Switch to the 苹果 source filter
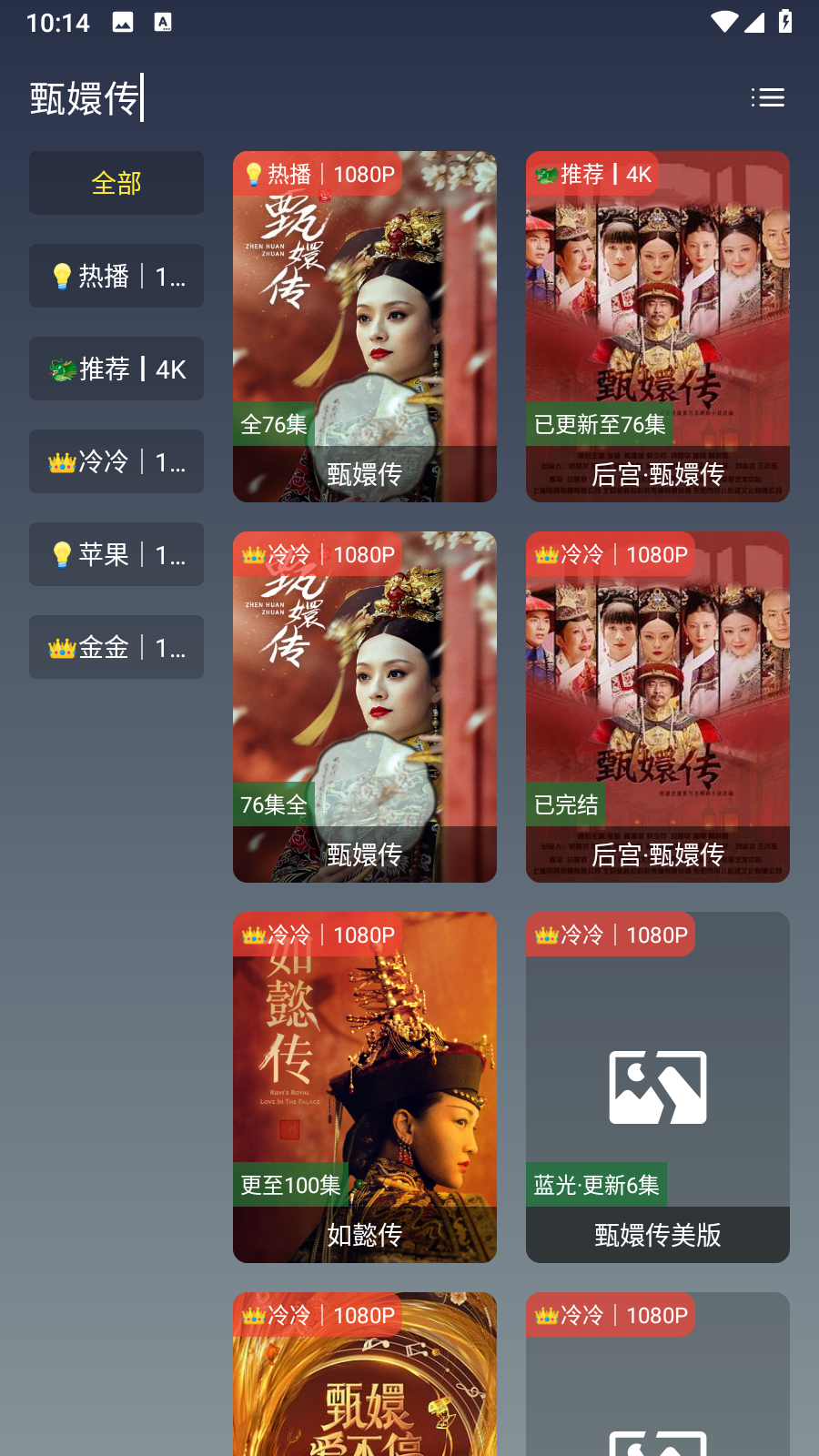 pos(116,554)
